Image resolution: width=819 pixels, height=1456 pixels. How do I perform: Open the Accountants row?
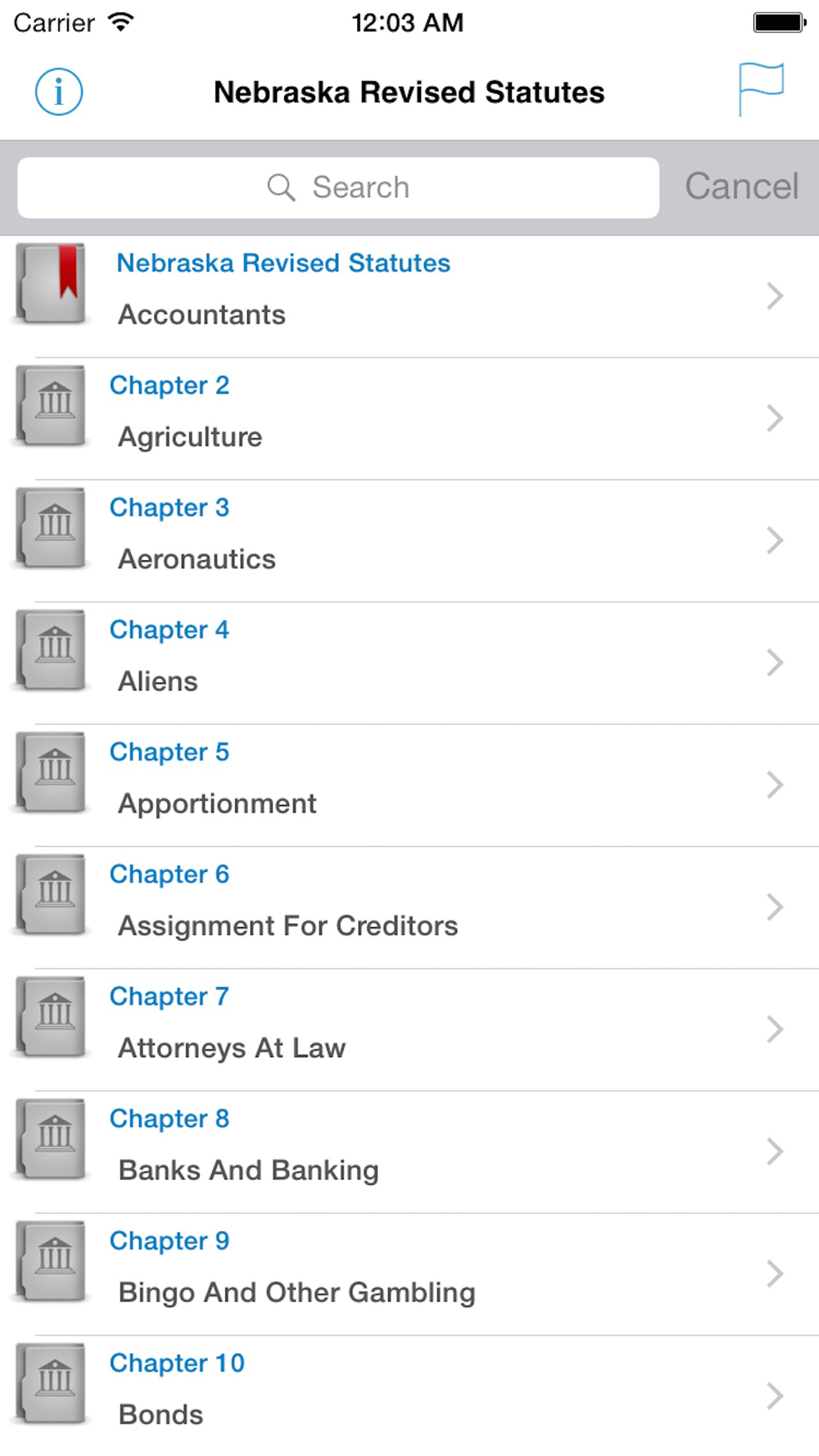409,296
